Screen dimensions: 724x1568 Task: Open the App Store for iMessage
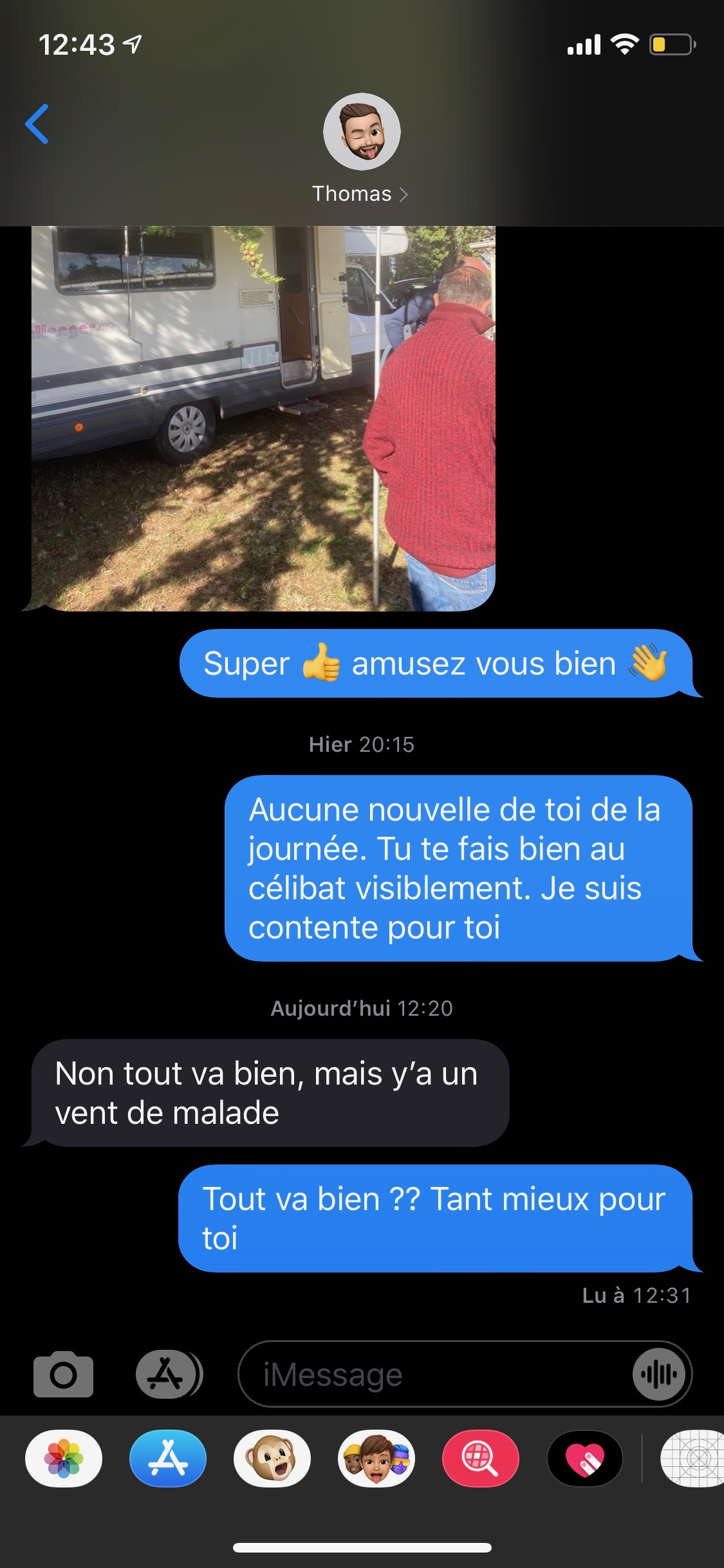[168, 1458]
